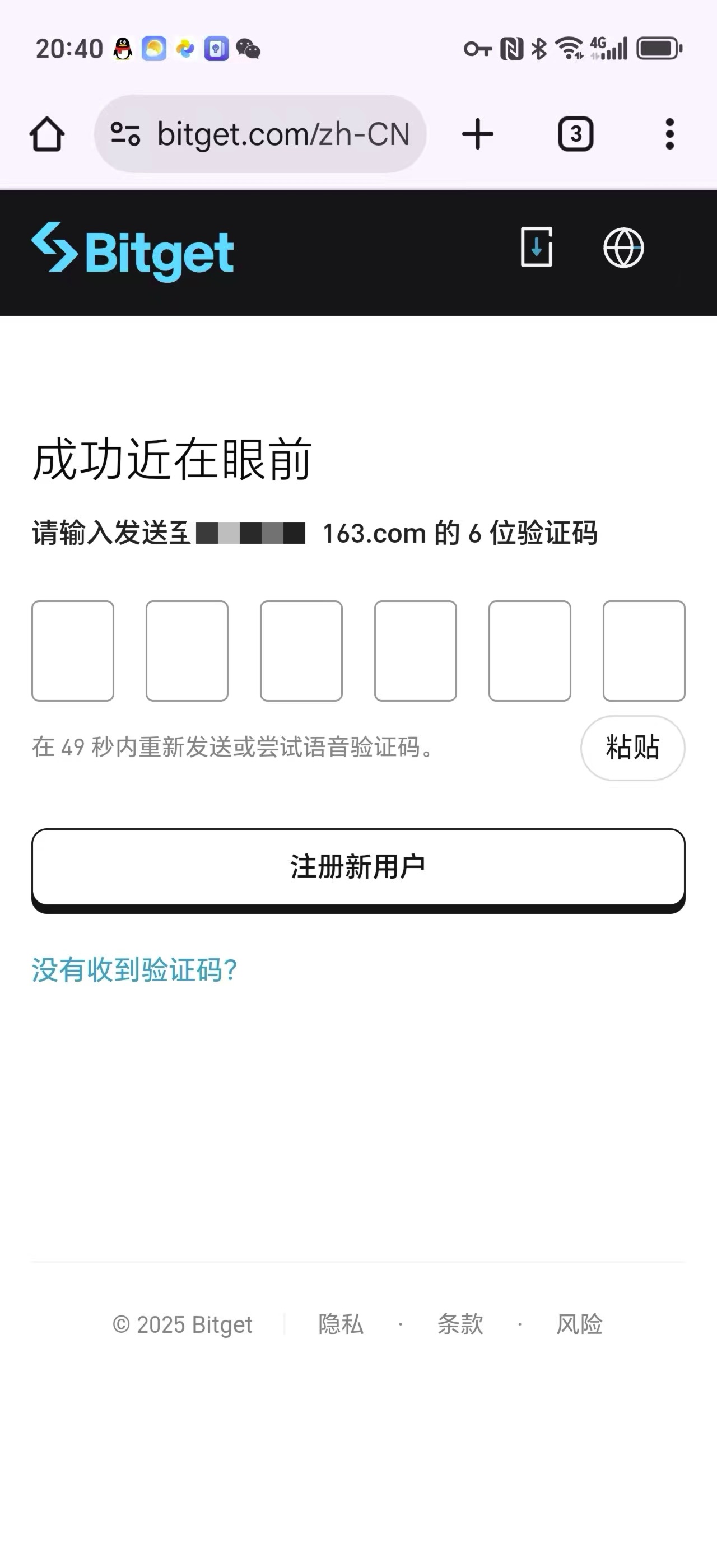The image size is (717, 1568).
Task: Open the 风险 footer link
Action: [x=579, y=1324]
